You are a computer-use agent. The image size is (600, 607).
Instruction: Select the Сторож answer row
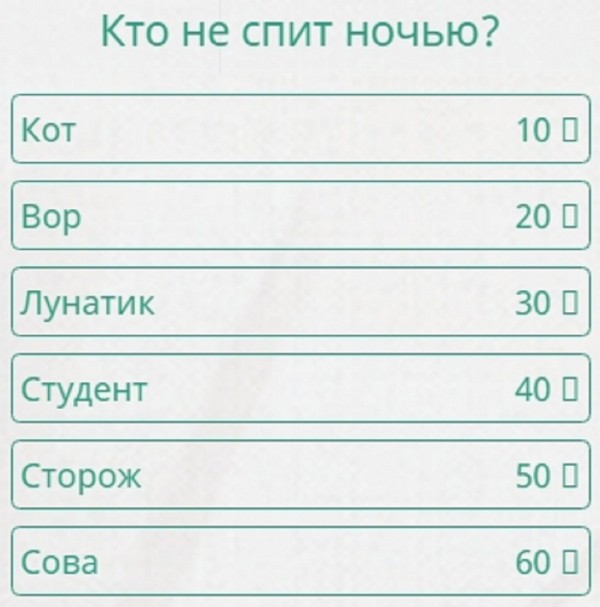[x=300, y=476]
